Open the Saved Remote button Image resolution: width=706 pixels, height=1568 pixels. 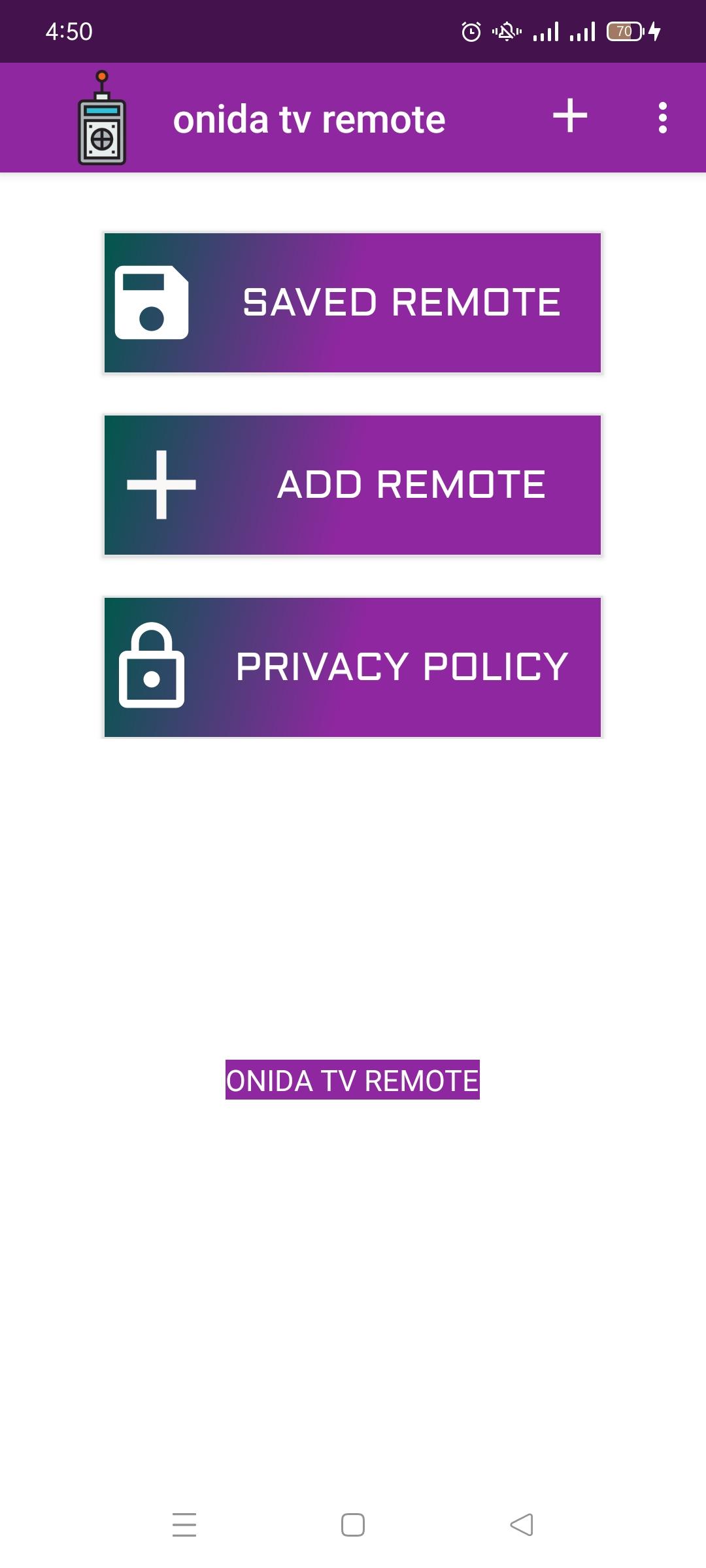(352, 303)
